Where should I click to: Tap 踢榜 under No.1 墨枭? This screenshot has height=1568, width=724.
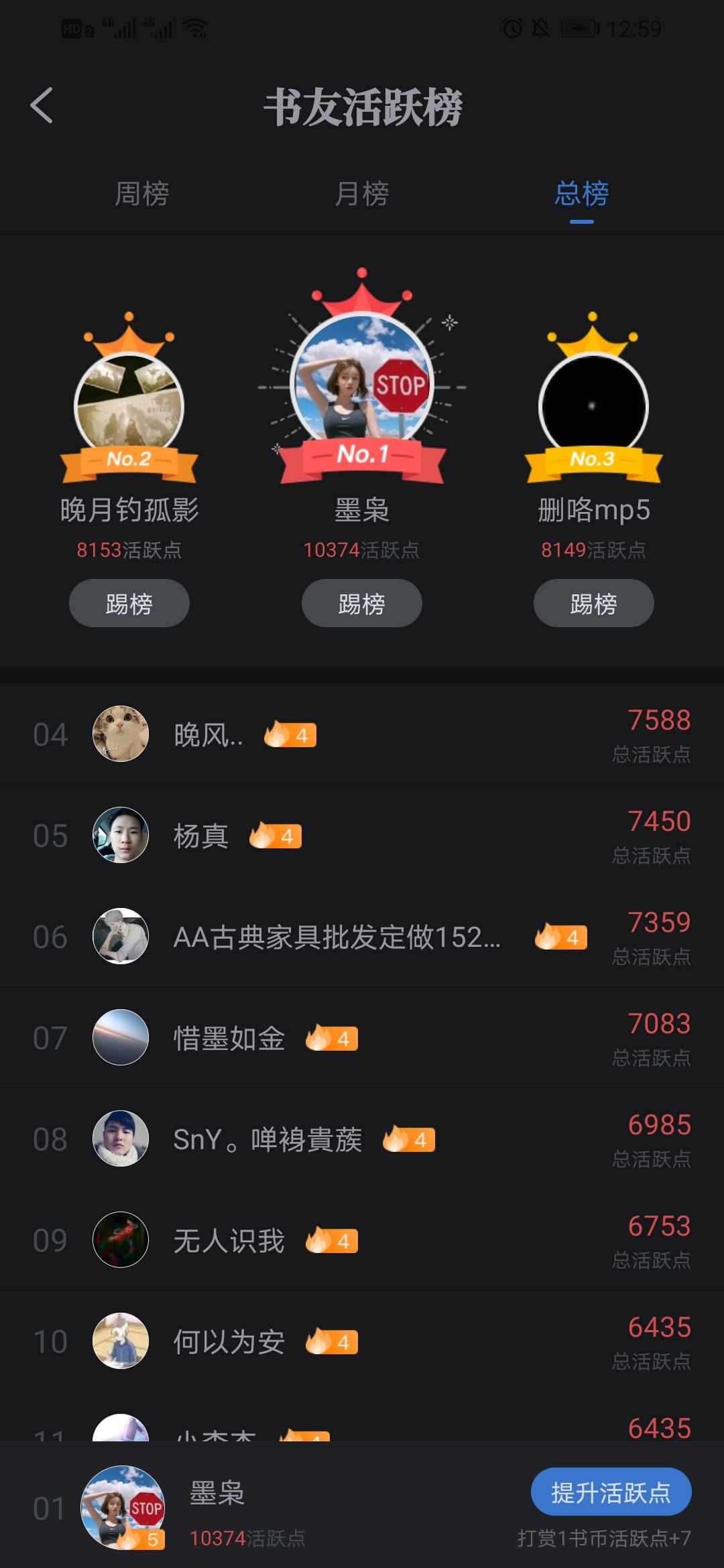[361, 603]
